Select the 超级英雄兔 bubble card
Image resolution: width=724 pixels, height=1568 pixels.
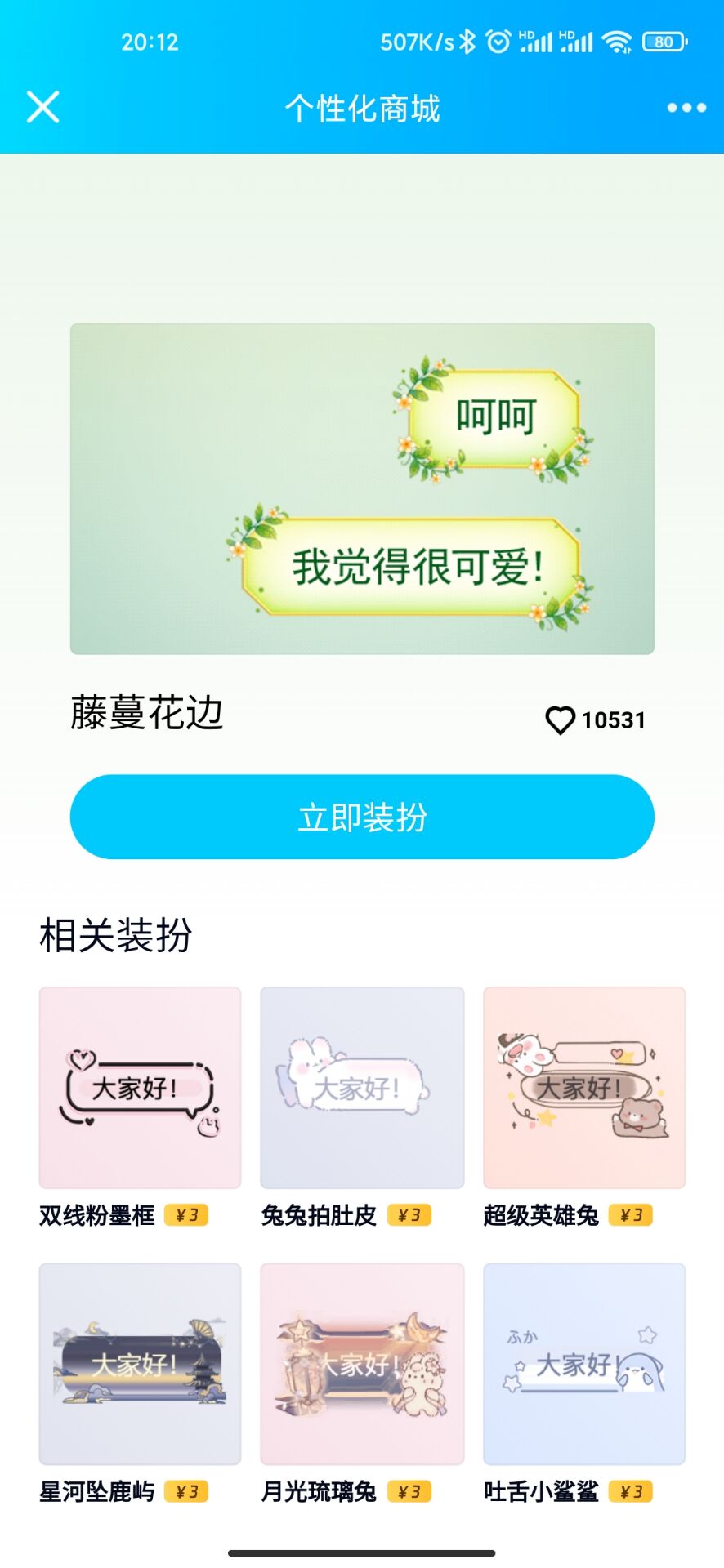click(583, 1088)
